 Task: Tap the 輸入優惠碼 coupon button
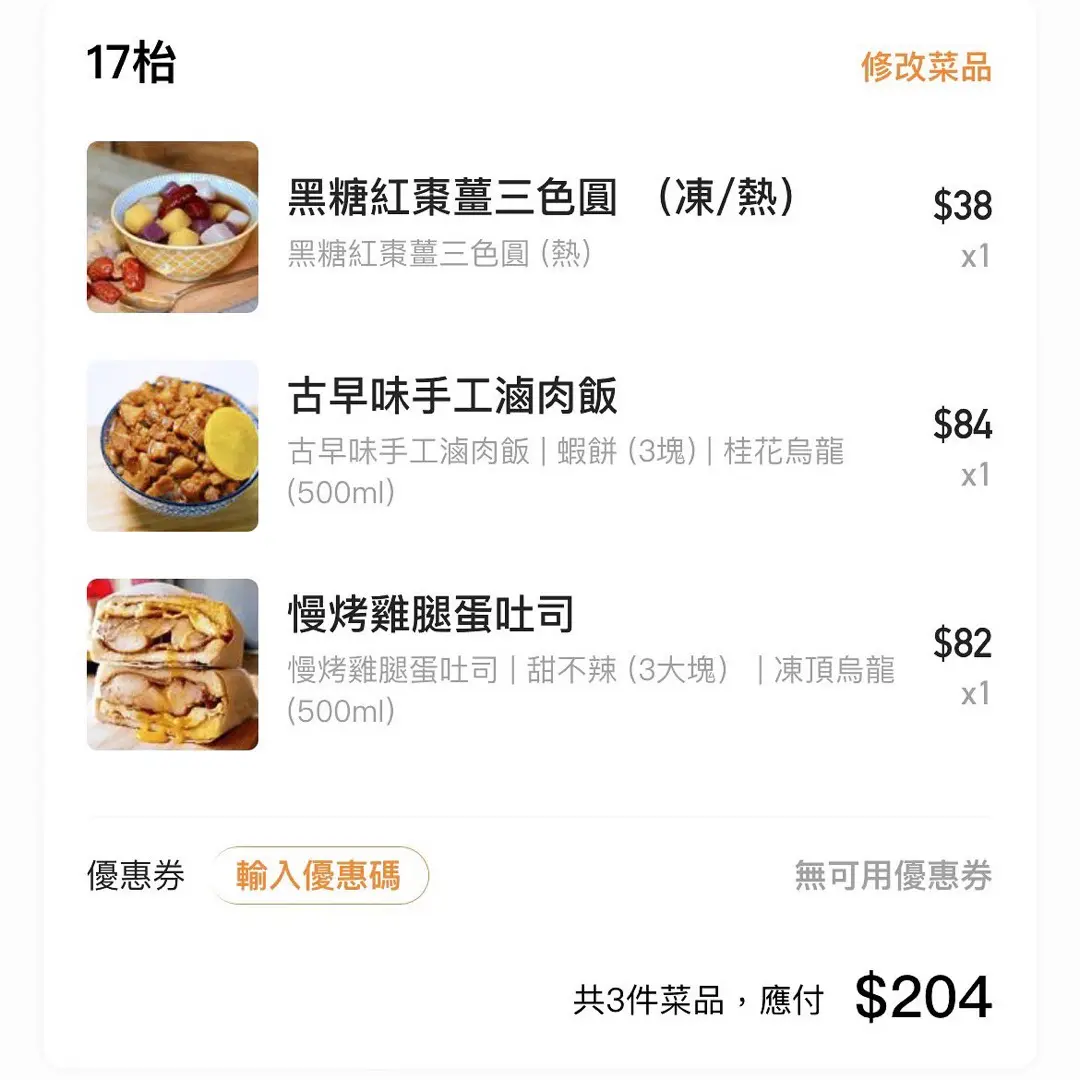[x=318, y=876]
